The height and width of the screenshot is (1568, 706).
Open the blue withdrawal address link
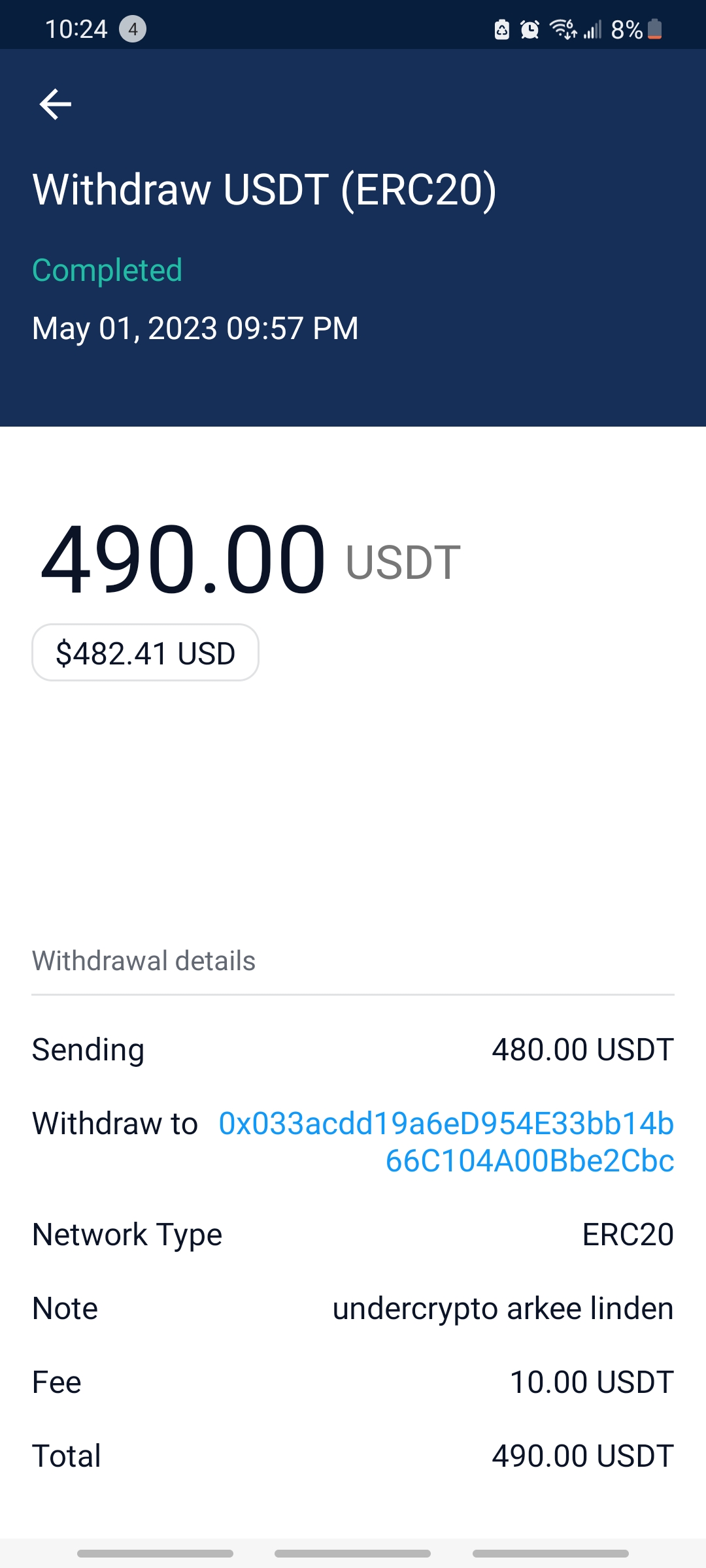pyautogui.click(x=446, y=1141)
